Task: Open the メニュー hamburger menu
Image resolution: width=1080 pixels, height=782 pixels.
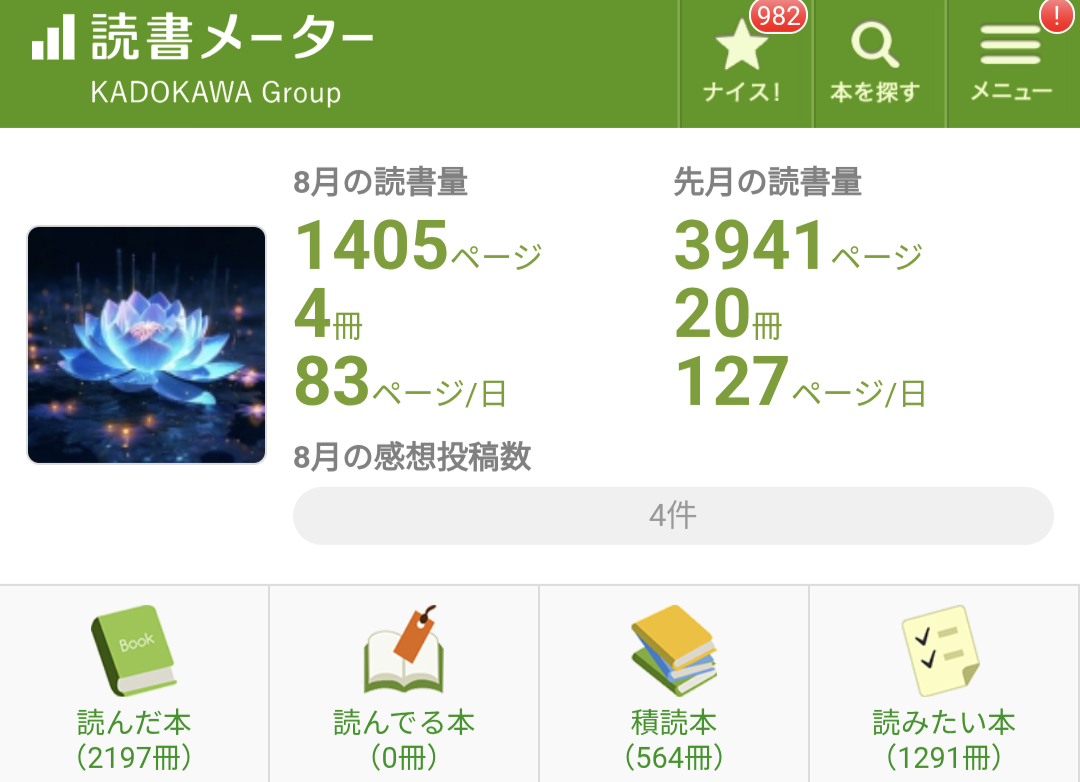Action: pyautogui.click(x=1011, y=64)
